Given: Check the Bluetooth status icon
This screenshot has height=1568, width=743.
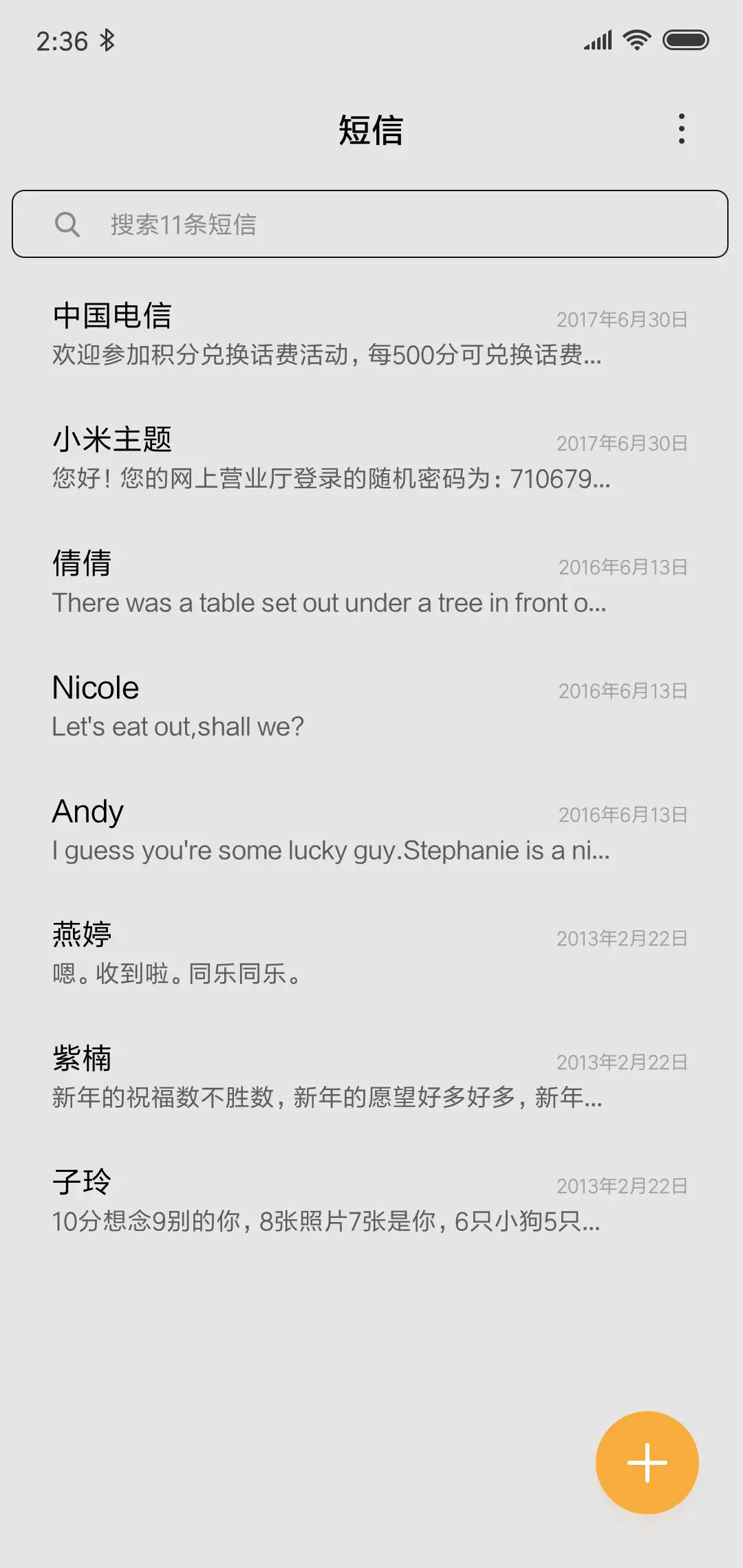Looking at the screenshot, I should click(x=108, y=39).
